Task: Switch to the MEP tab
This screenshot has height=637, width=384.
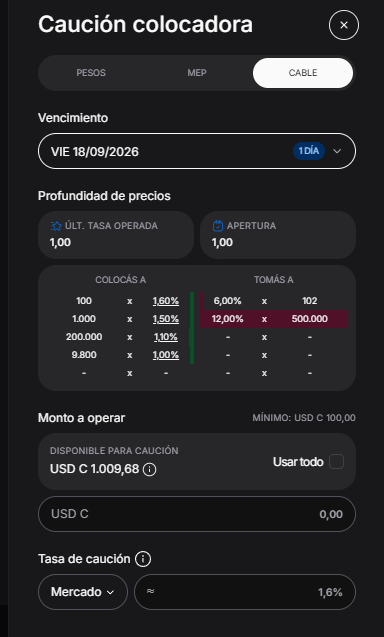Action: (x=197, y=73)
